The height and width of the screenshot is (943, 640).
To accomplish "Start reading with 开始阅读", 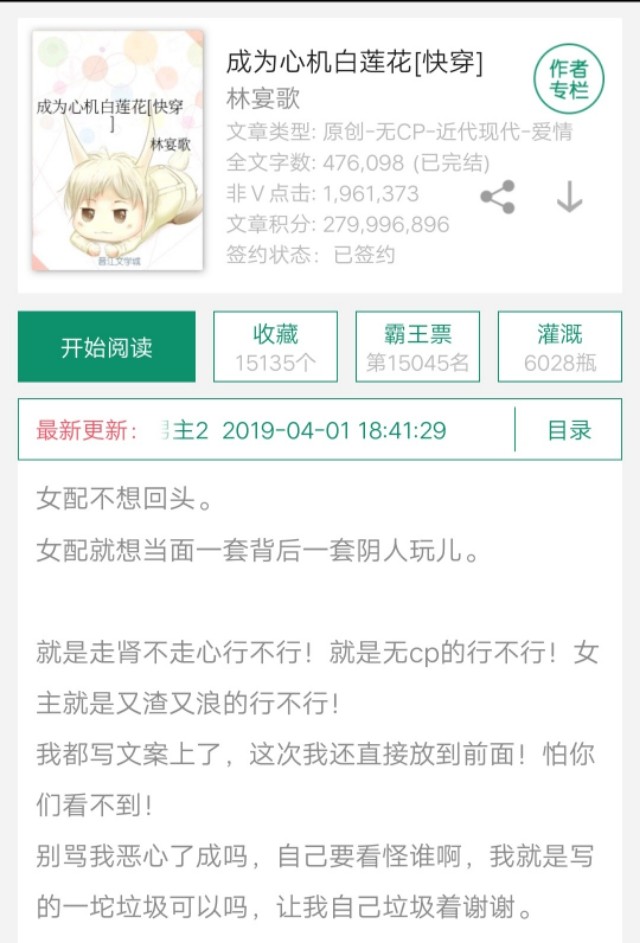I will click(x=106, y=347).
